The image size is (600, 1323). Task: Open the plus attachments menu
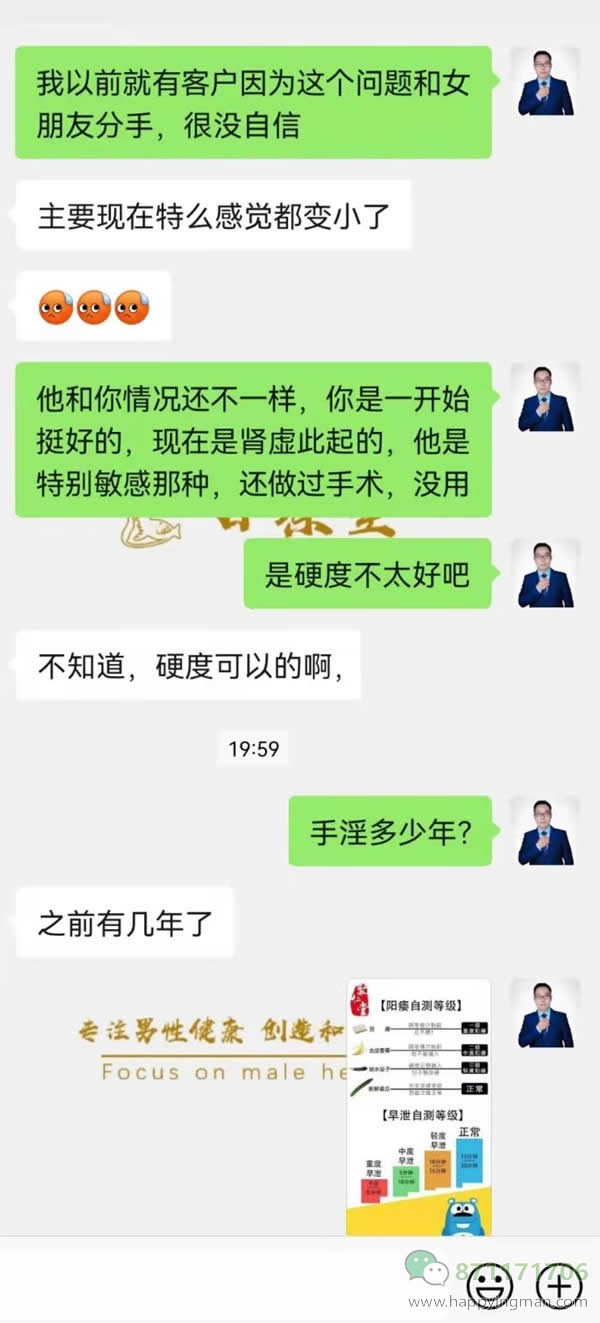coord(559,1284)
